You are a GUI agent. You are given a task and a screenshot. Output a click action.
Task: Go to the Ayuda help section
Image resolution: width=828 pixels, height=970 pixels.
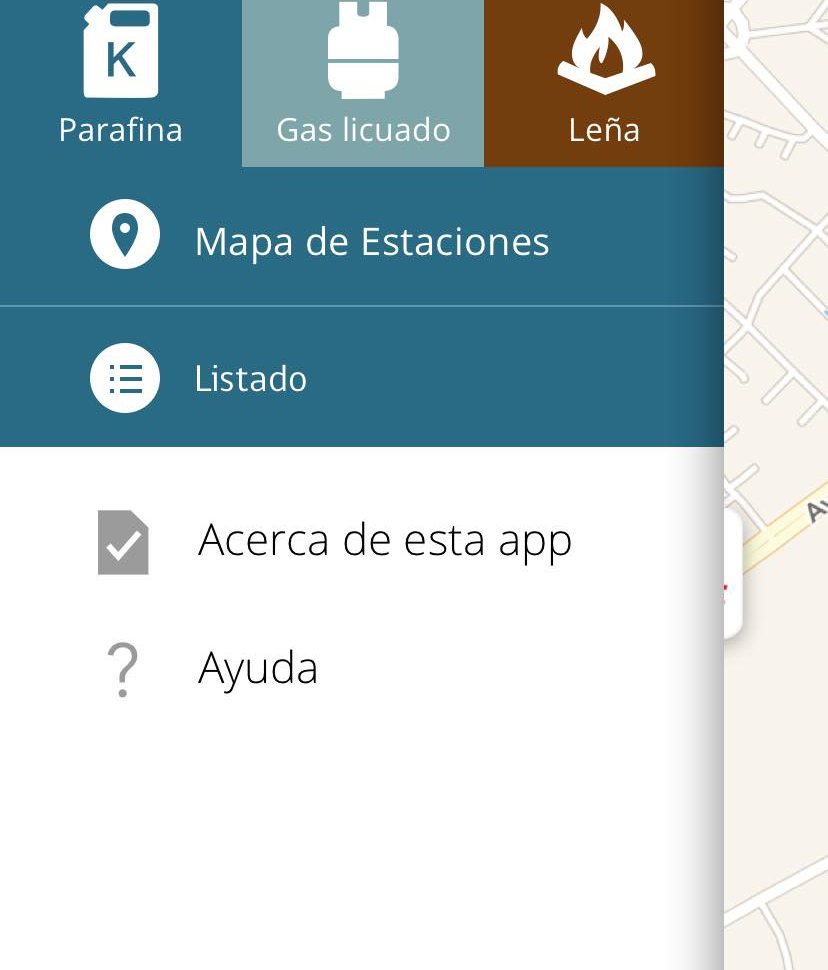258,668
